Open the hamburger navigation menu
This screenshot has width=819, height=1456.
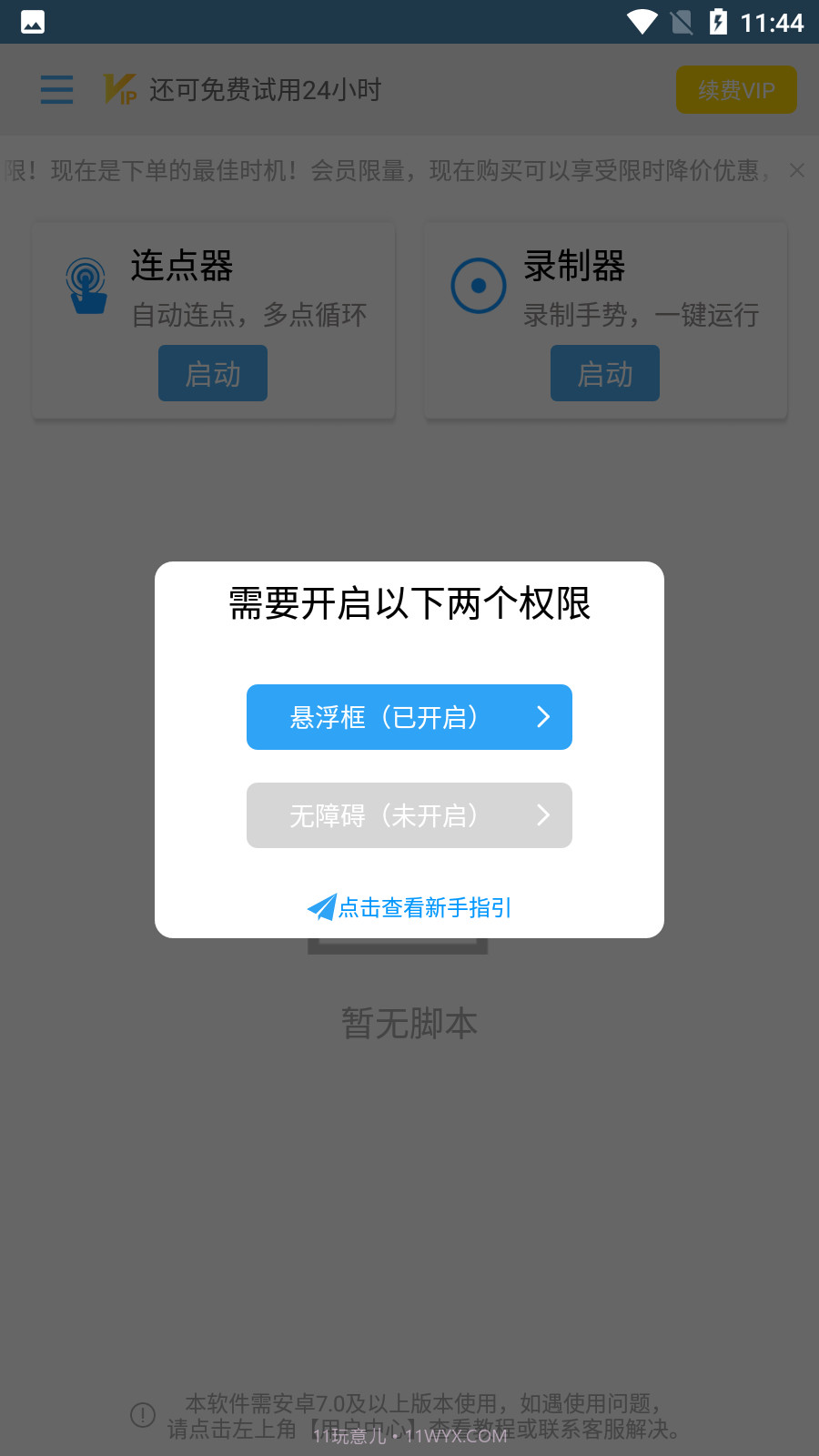[x=56, y=89]
